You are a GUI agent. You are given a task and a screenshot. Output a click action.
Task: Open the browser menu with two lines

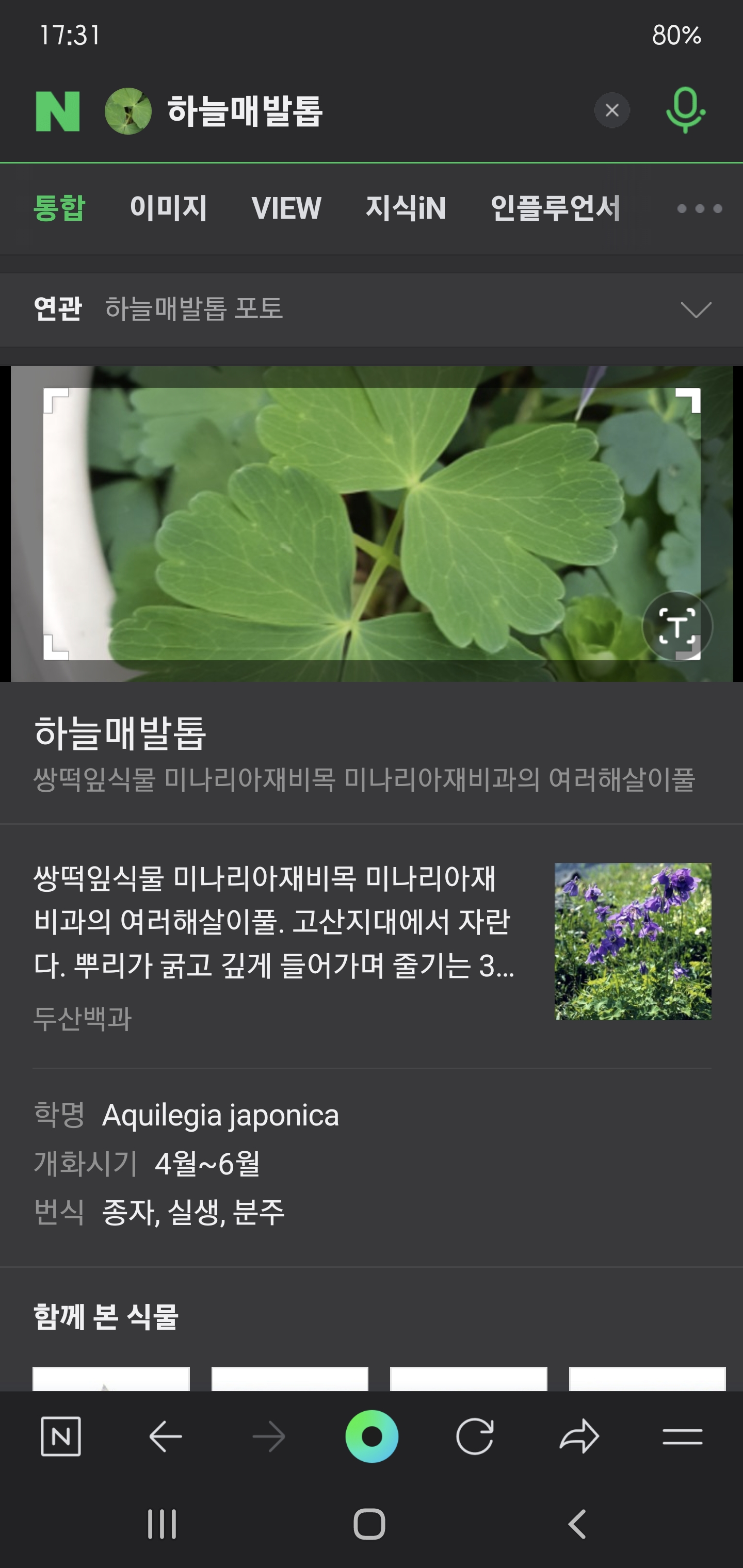point(682,1436)
